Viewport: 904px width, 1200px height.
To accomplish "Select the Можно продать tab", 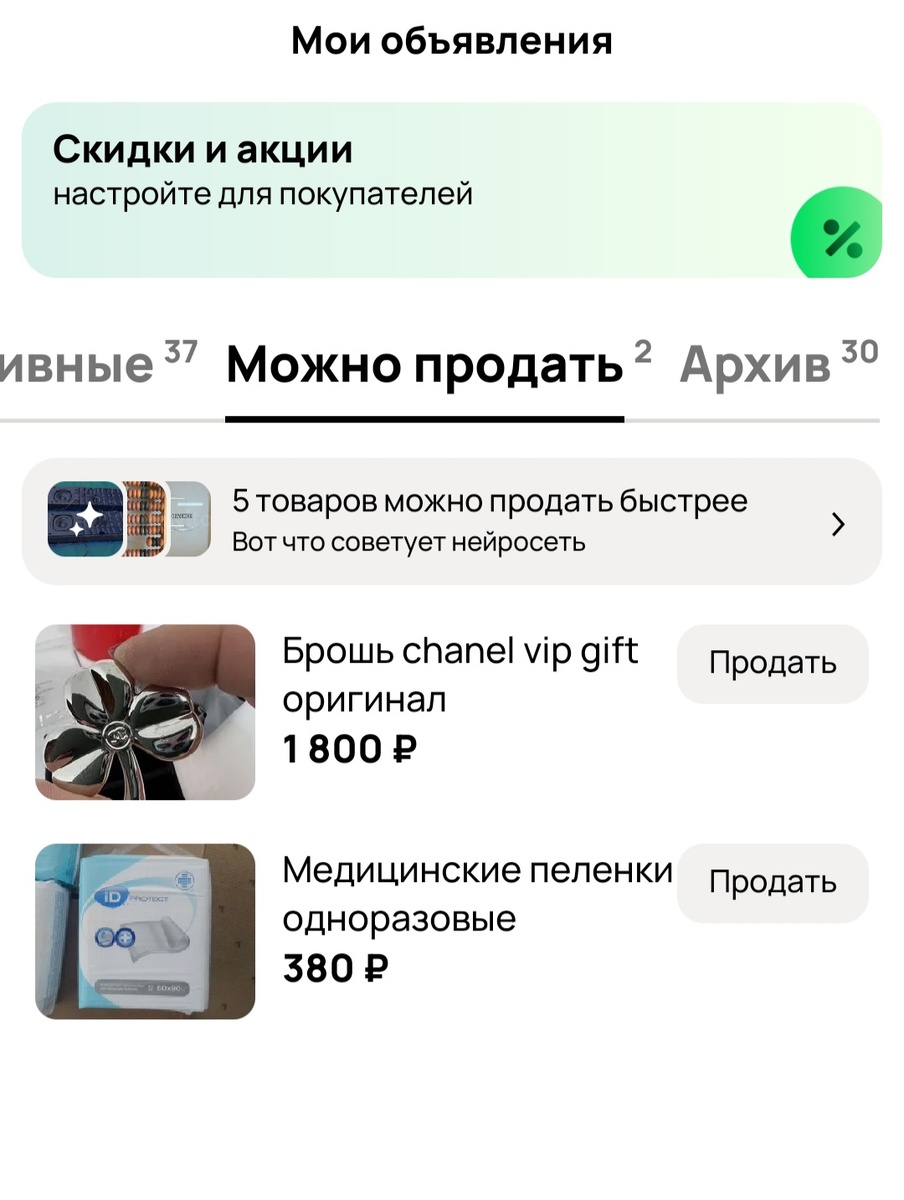I will coord(438,366).
